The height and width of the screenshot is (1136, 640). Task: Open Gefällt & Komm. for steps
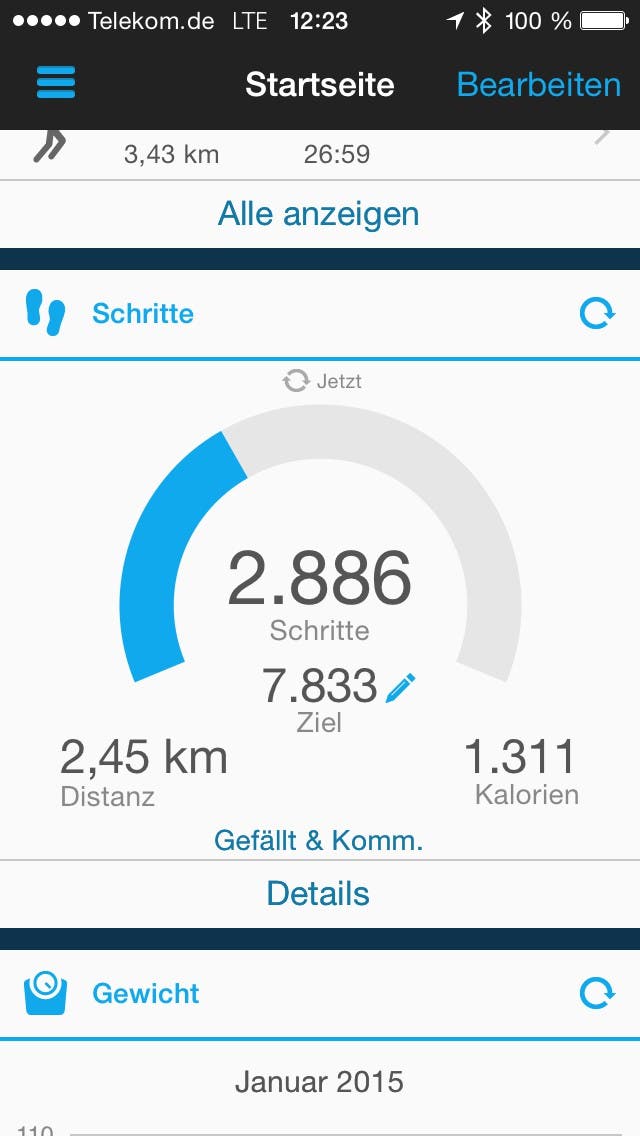pyautogui.click(x=319, y=840)
